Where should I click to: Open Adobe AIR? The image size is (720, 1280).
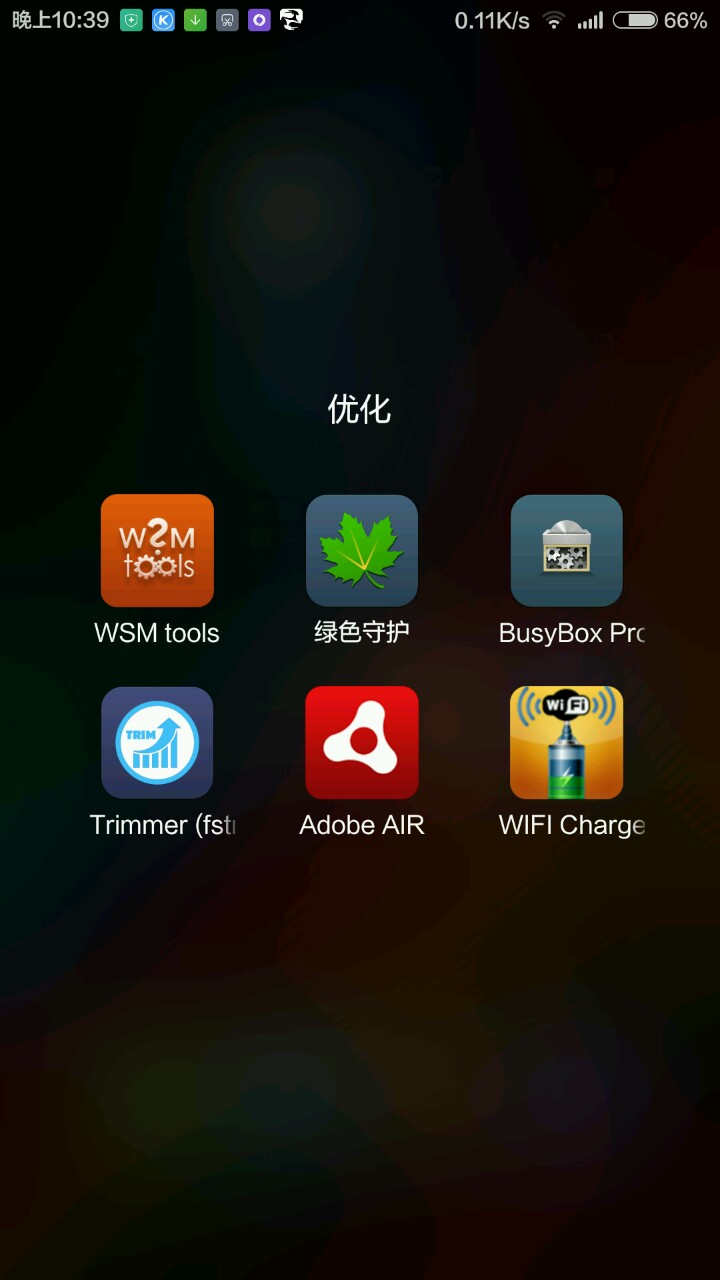pos(362,743)
